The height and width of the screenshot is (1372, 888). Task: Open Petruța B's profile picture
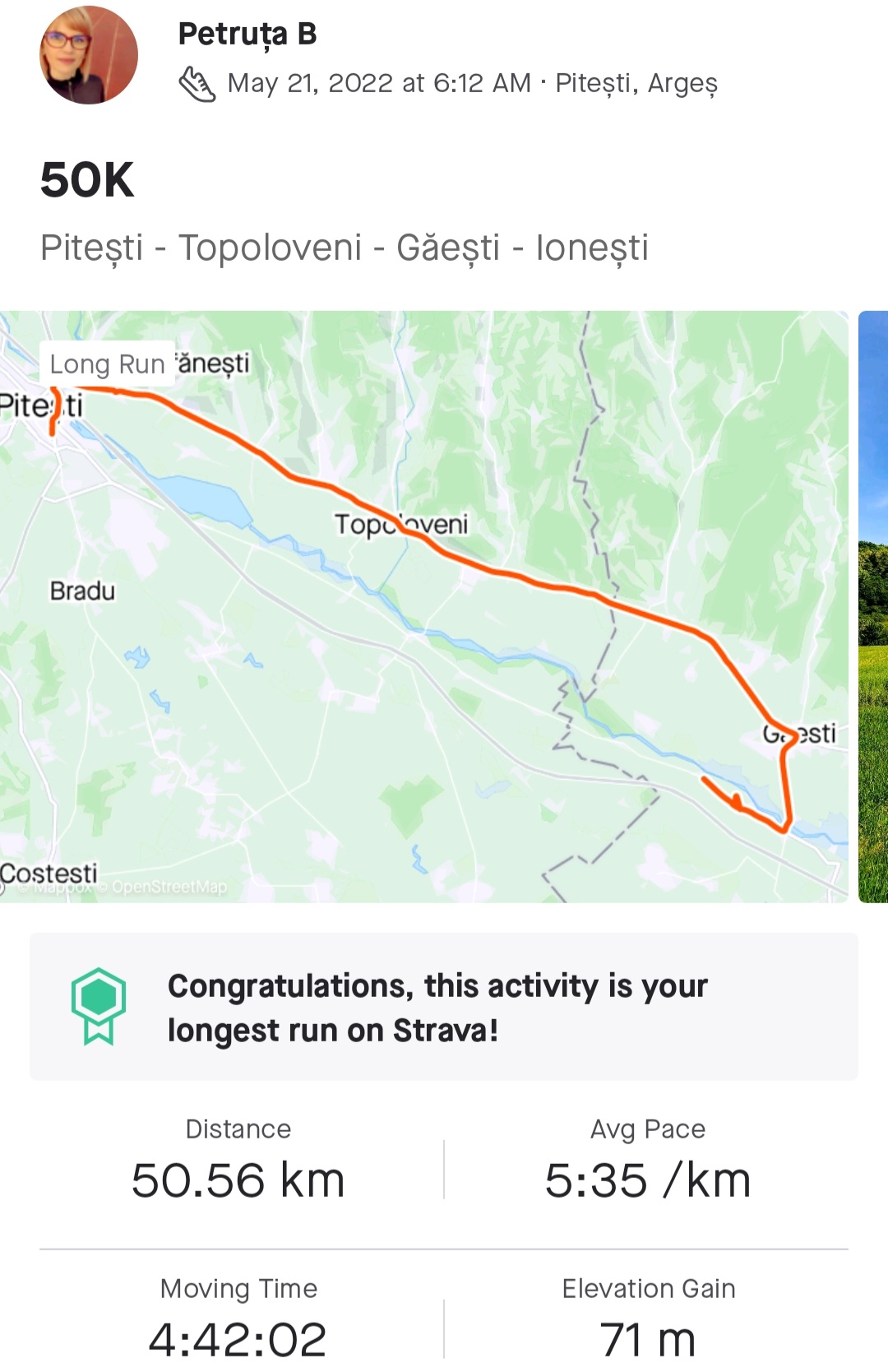pos(89,55)
